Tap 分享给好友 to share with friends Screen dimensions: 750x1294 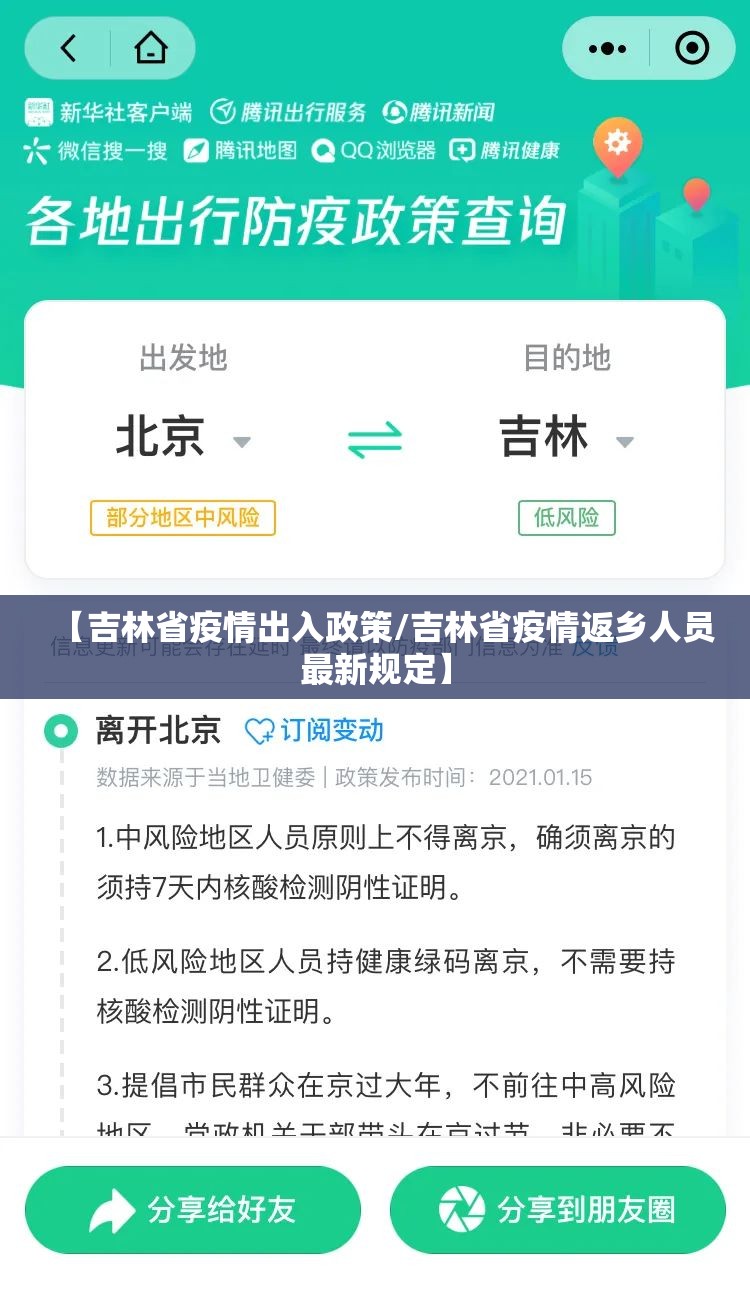193,1210
